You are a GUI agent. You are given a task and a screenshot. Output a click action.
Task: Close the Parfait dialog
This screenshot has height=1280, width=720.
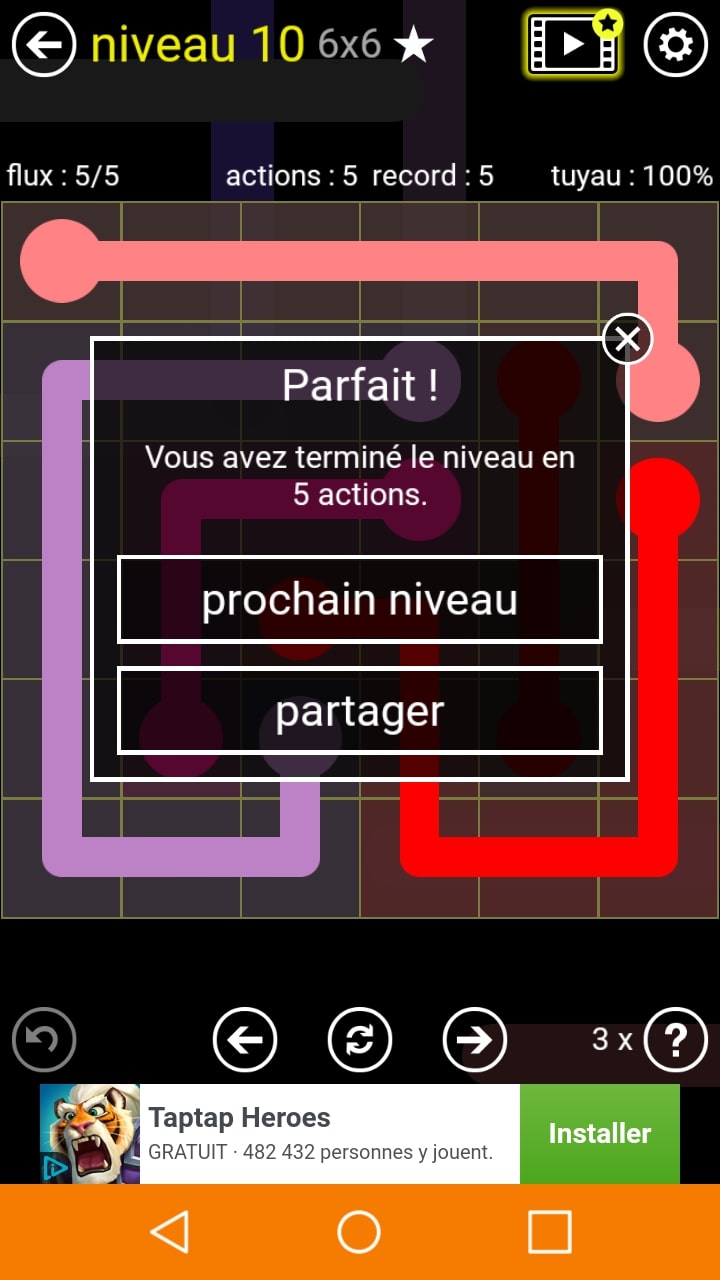tap(627, 339)
